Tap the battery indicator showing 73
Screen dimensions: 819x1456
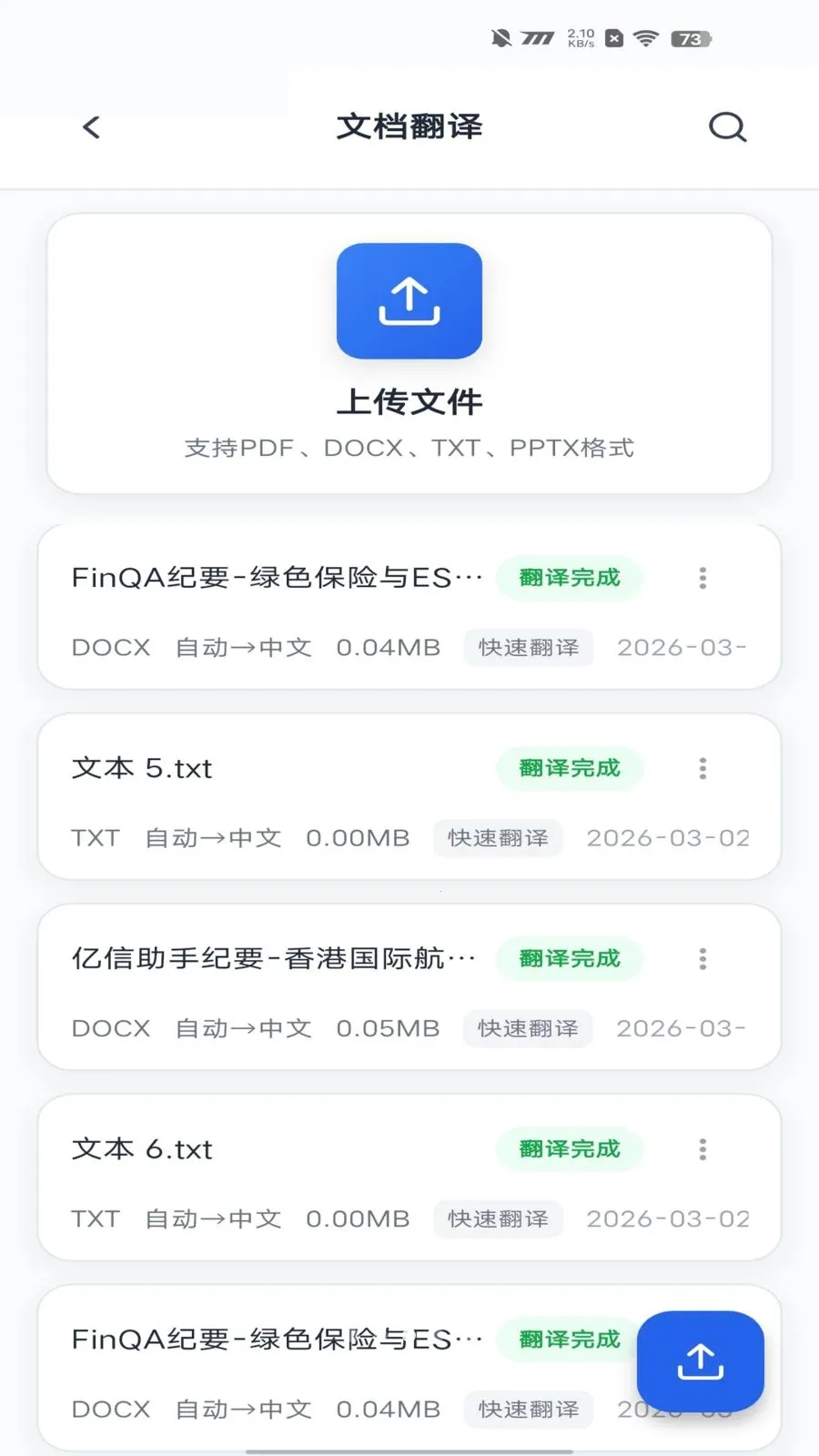pyautogui.click(x=689, y=39)
